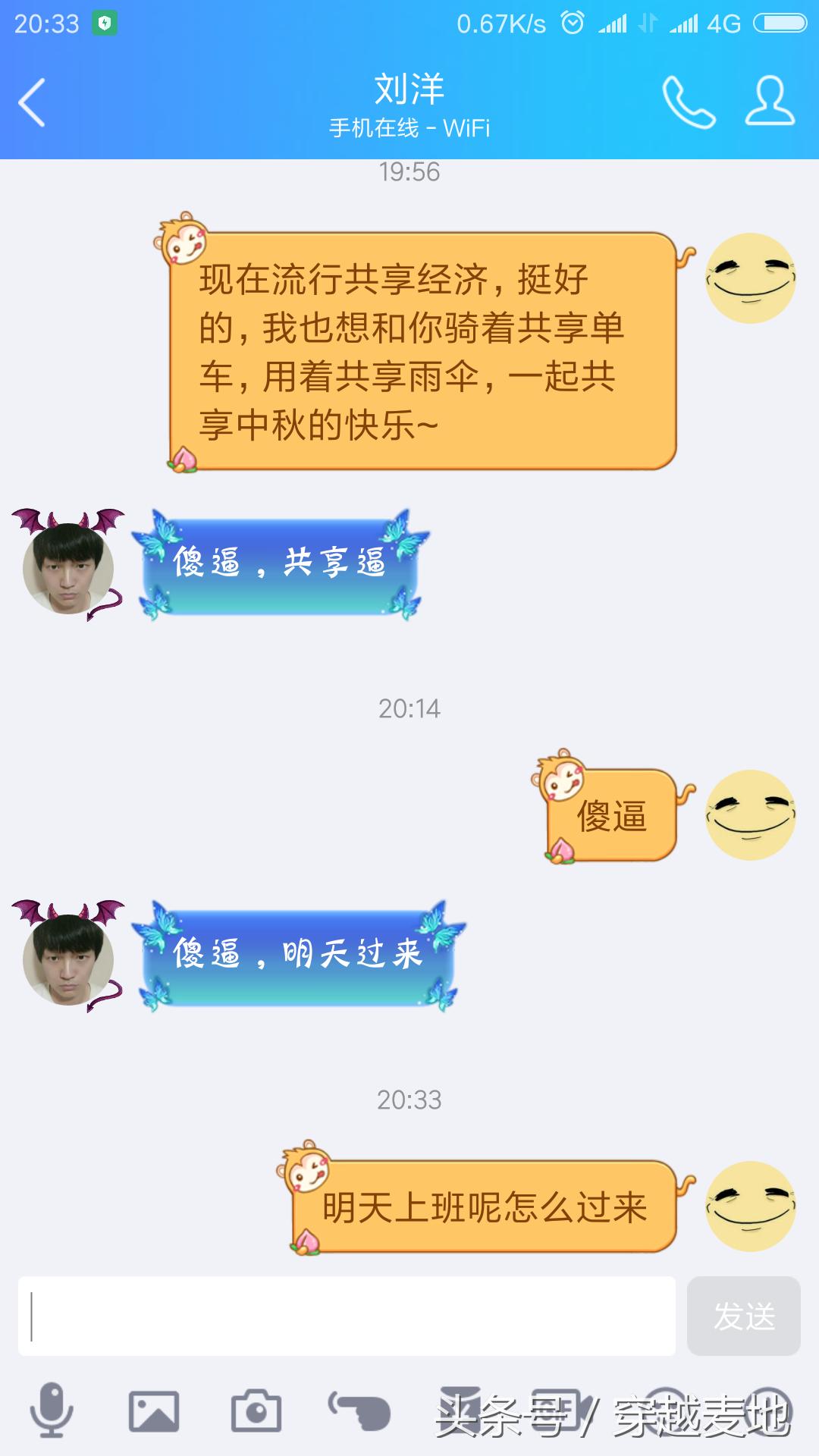Tap the 20:14 timestamp in the chat

(409, 710)
